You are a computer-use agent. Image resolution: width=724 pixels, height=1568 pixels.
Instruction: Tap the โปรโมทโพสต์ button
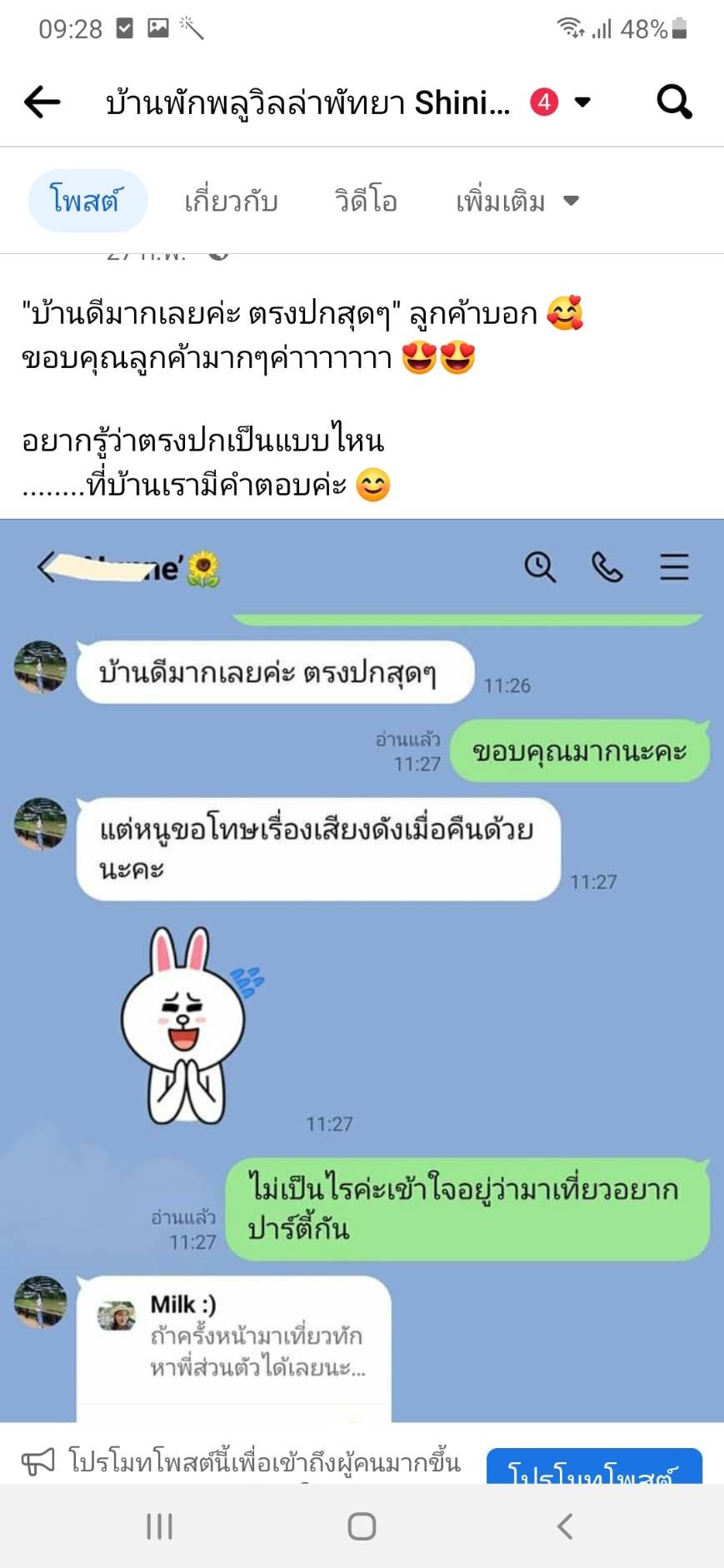(x=594, y=1469)
